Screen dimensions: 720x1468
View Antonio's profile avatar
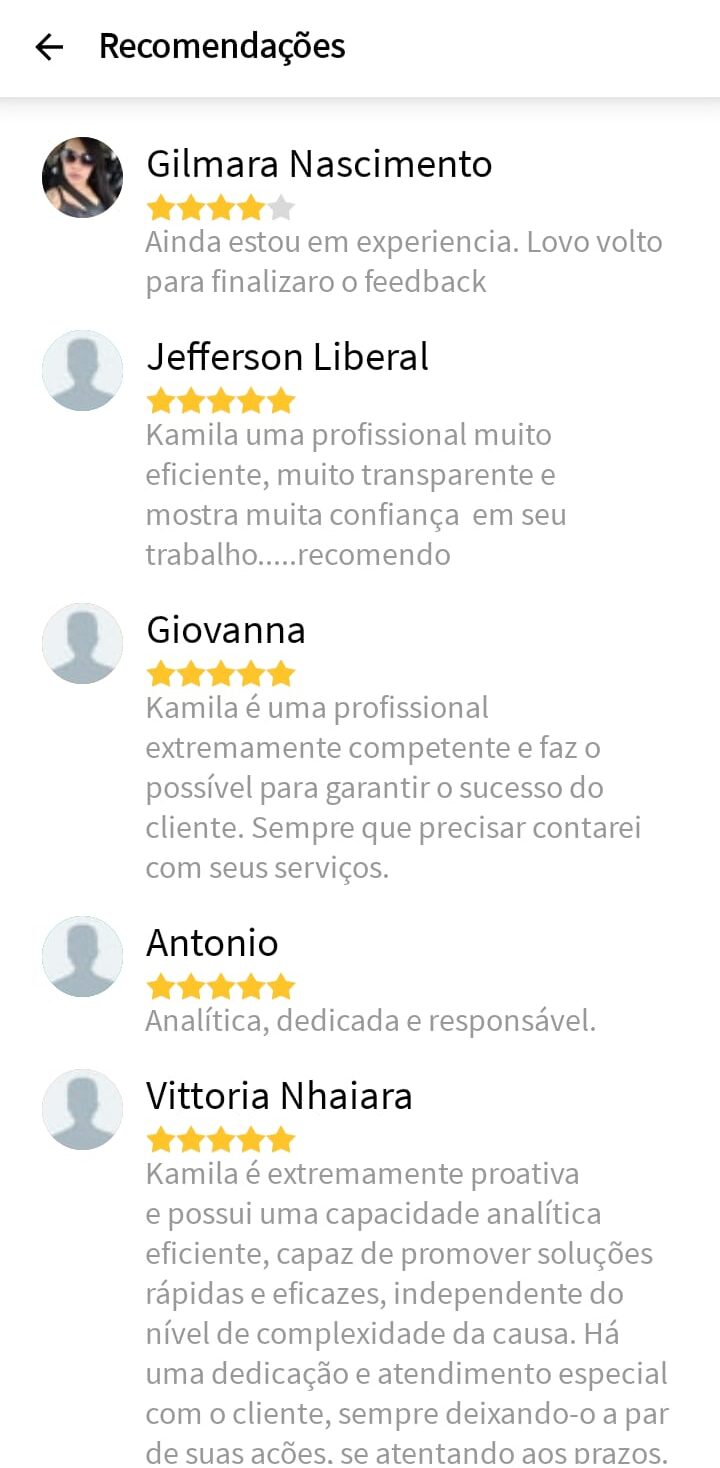tap(82, 956)
